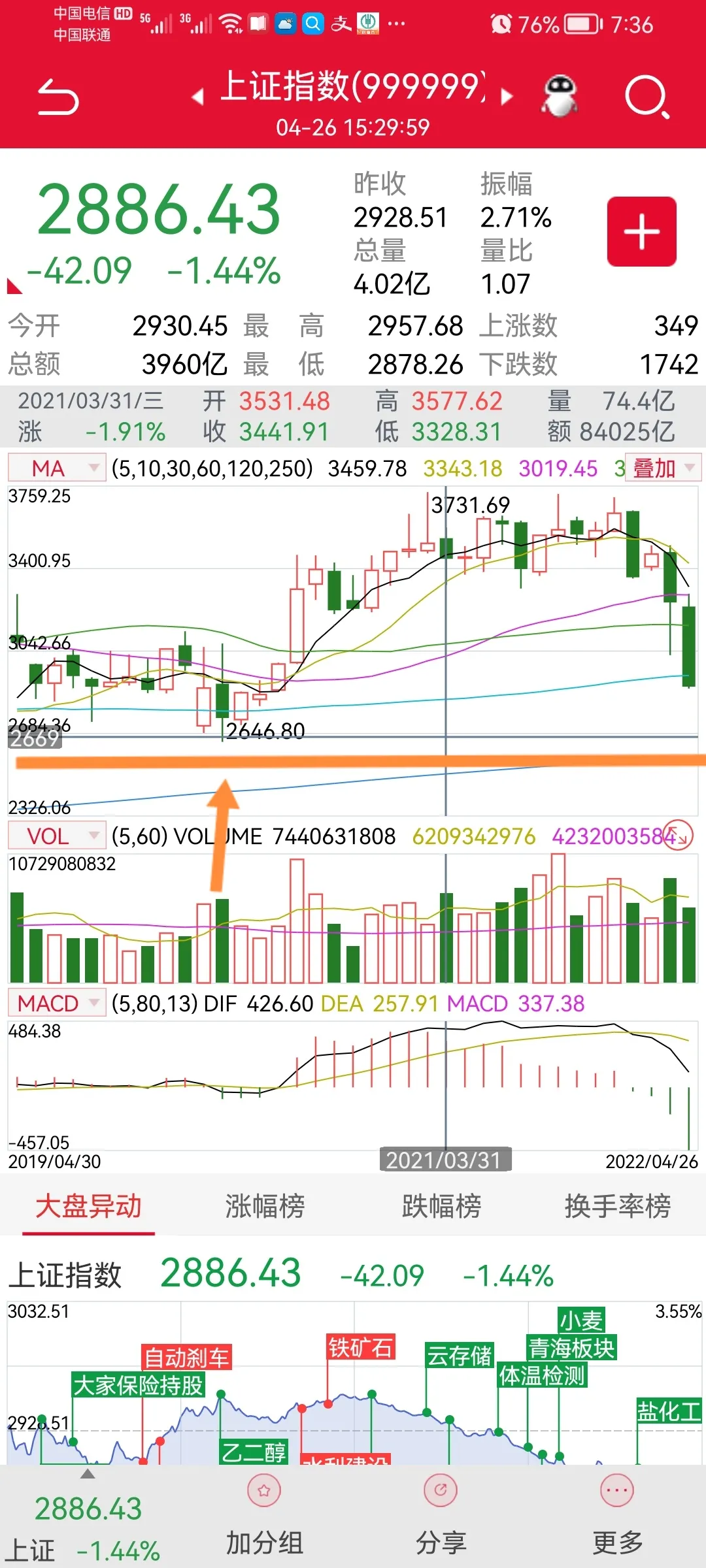706x1568 pixels.
Task: Go back using the return arrow
Action: (58, 97)
